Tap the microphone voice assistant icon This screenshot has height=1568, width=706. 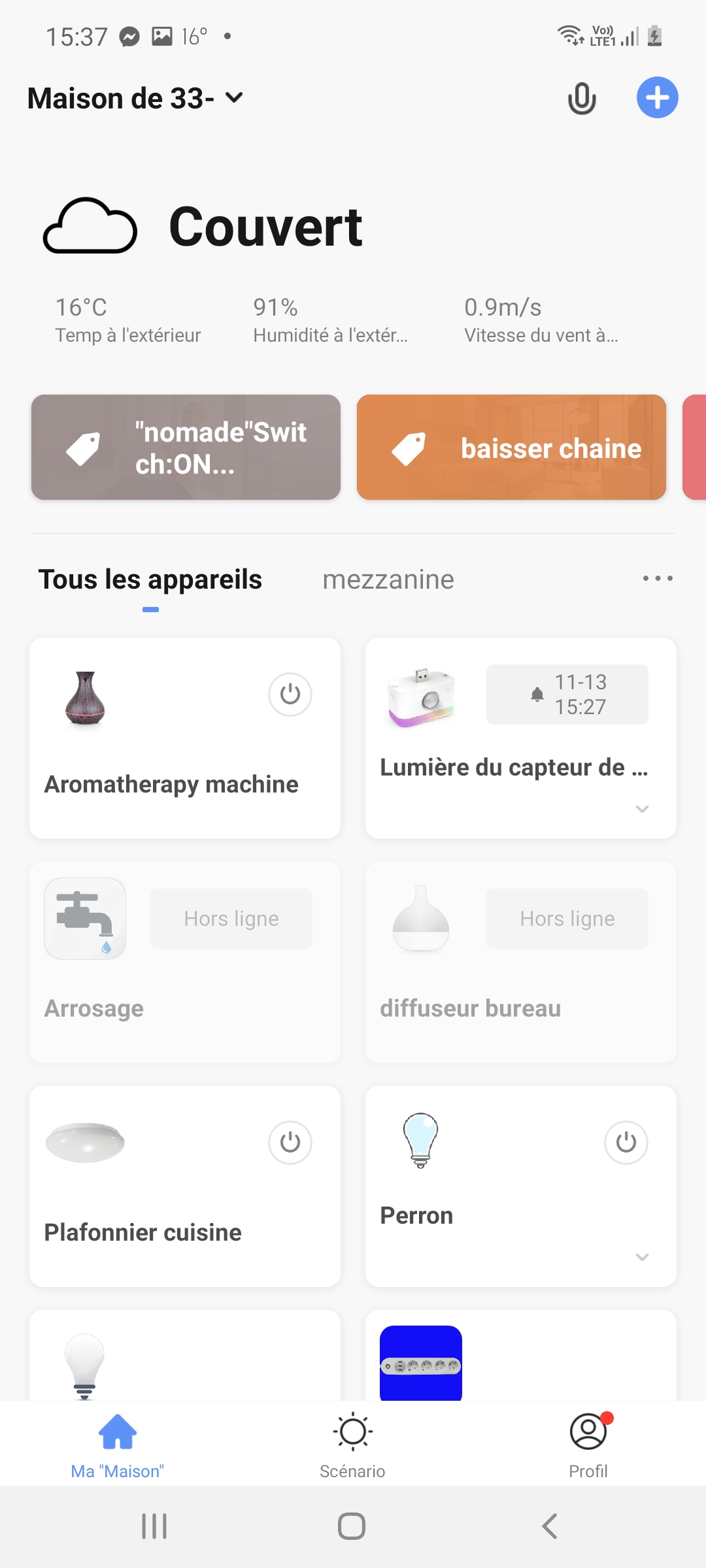pyautogui.click(x=581, y=99)
